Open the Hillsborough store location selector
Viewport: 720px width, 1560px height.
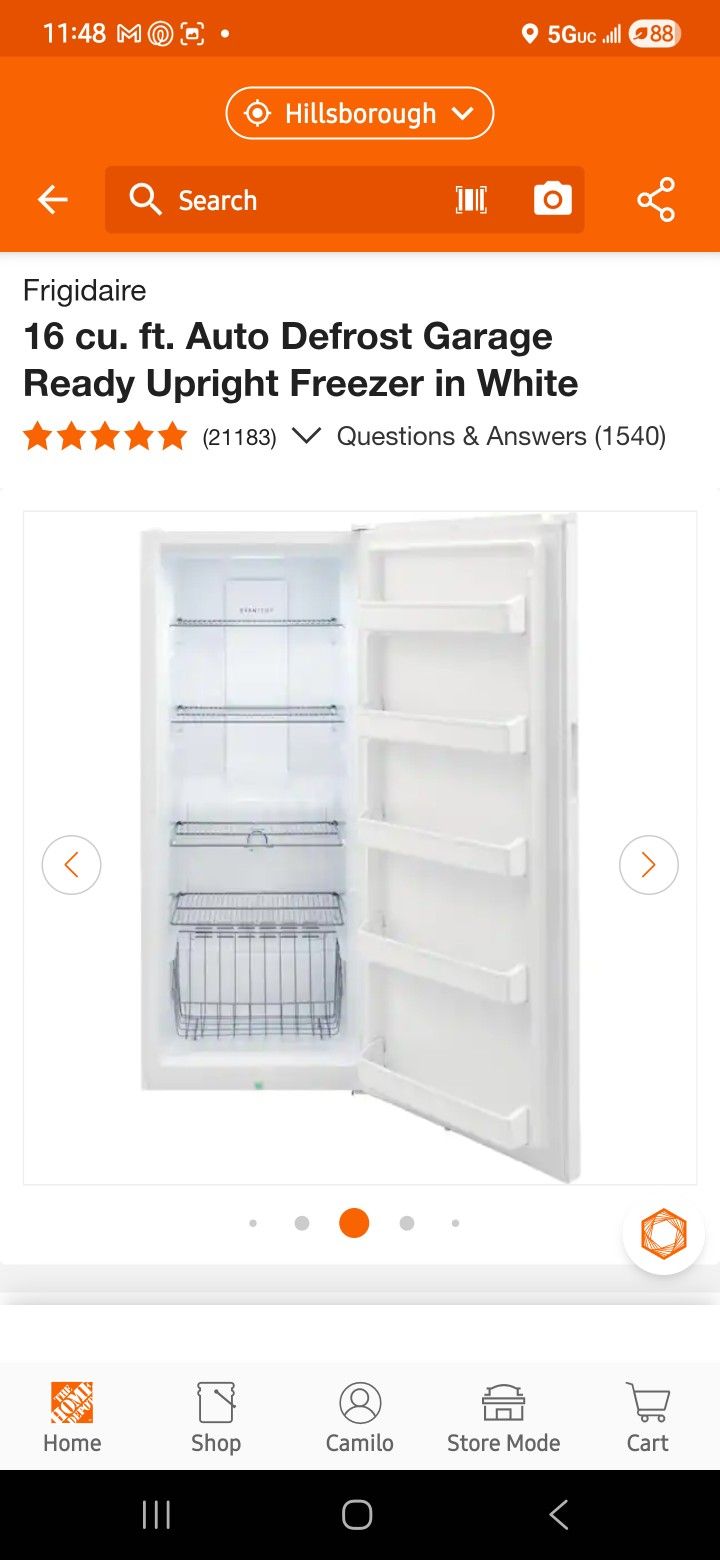359,112
